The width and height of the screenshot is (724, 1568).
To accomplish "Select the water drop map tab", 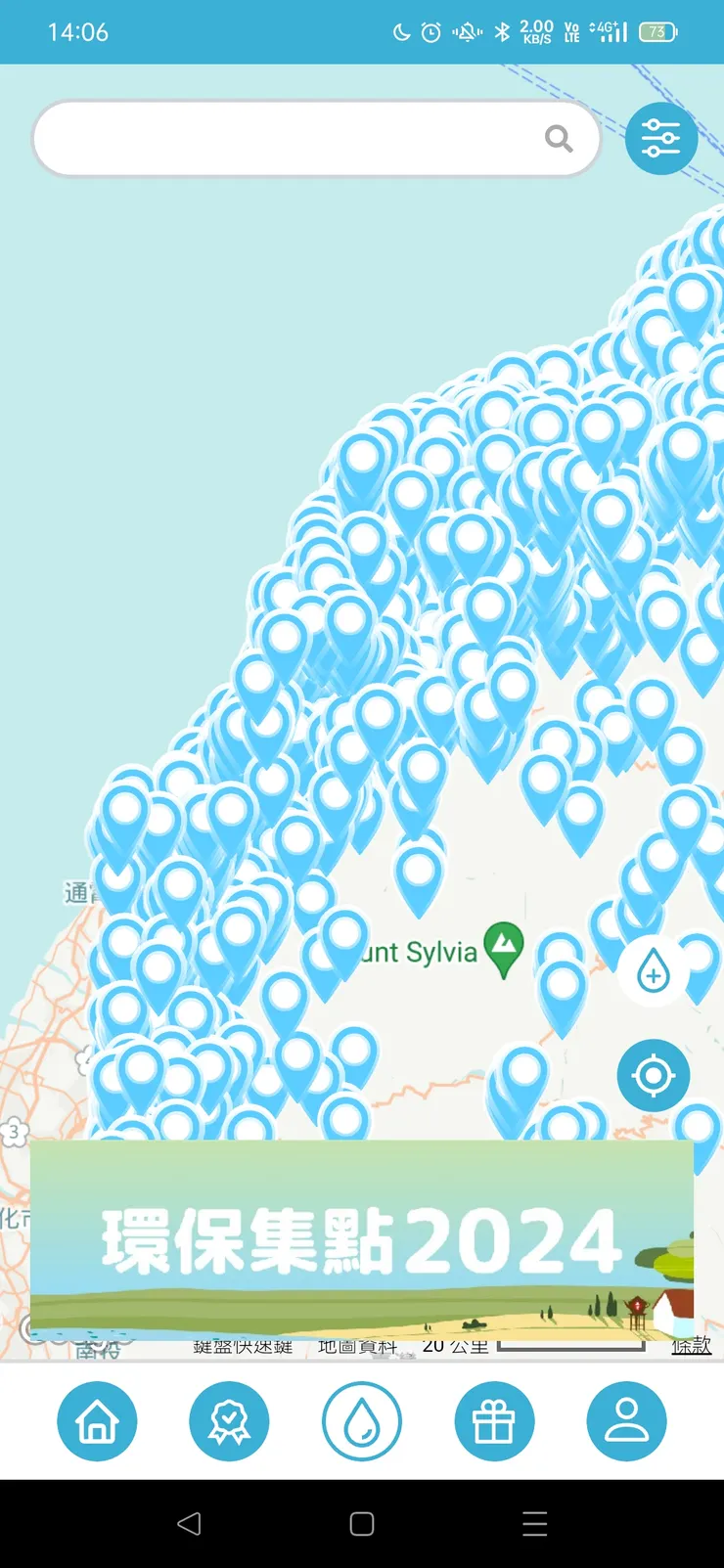I will 362,1421.
